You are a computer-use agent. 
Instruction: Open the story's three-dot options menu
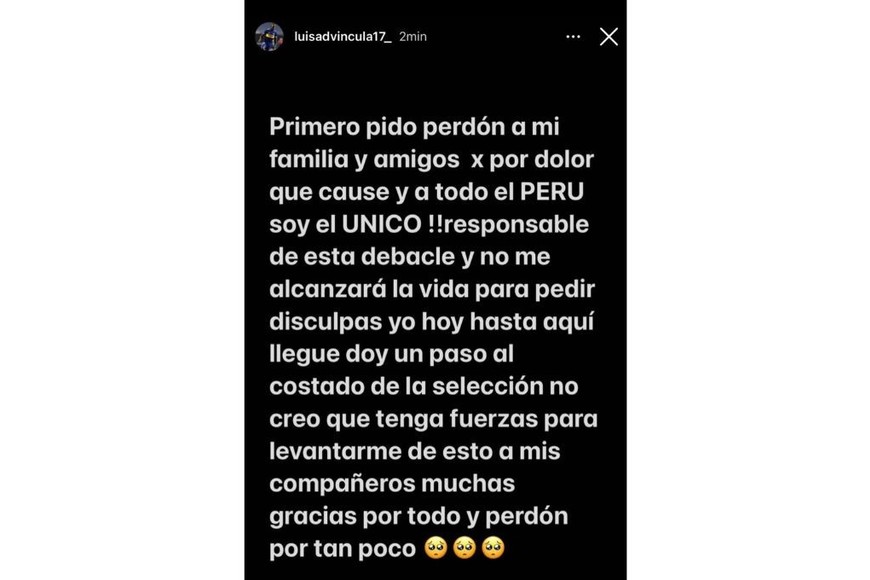(x=573, y=37)
